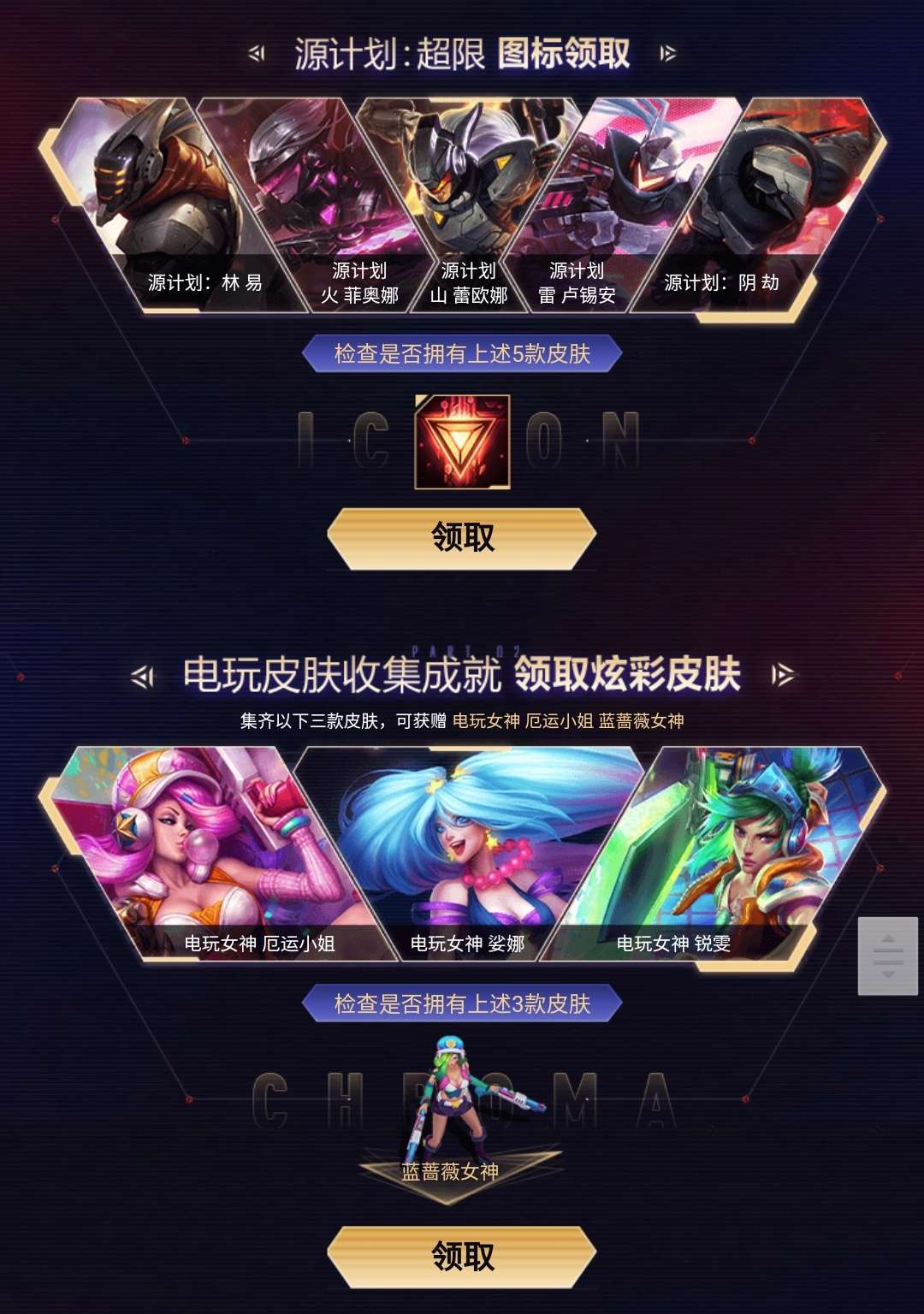This screenshot has height=1314, width=924.
Task: Claim 蓝蔷薇女神 chroma with 领取 button
Action: click(462, 1256)
